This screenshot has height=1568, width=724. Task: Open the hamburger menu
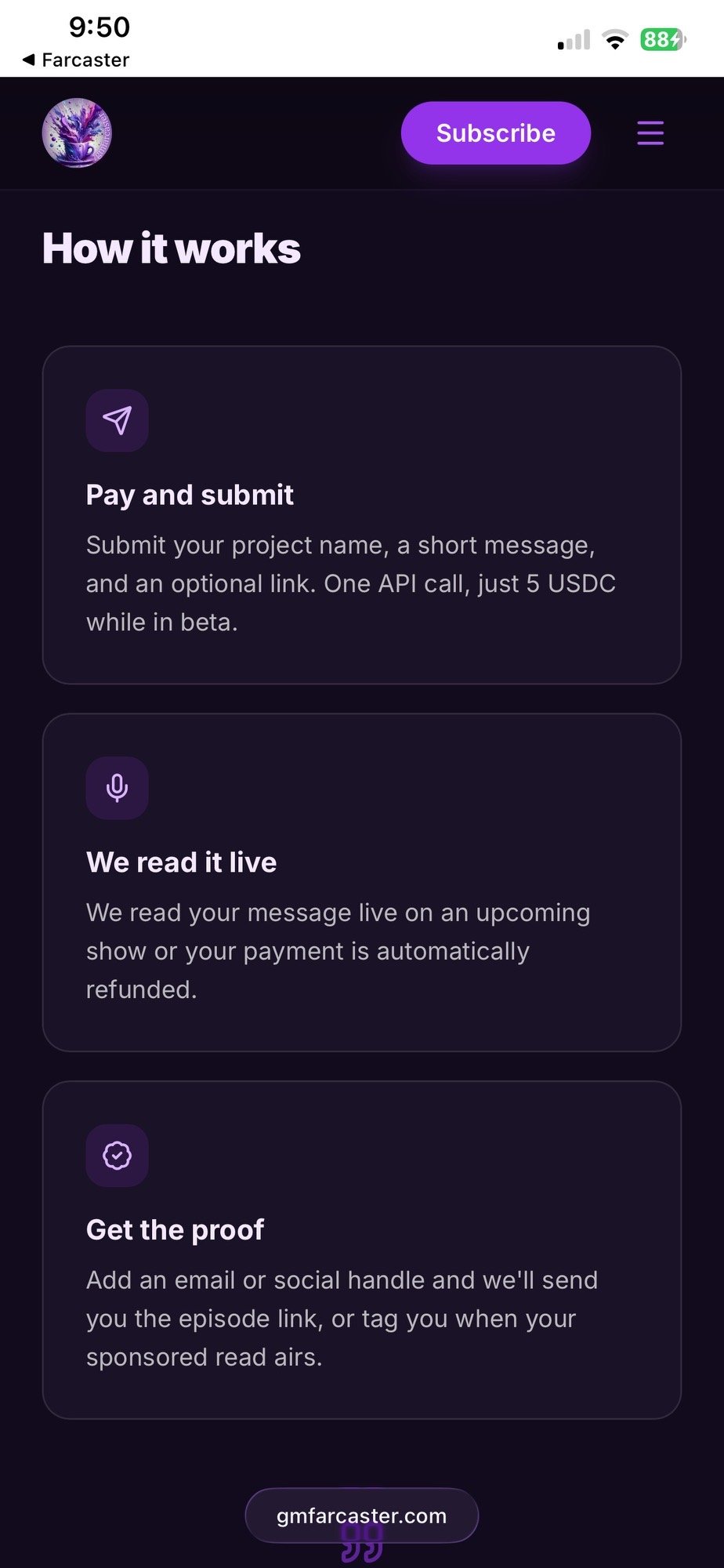650,133
